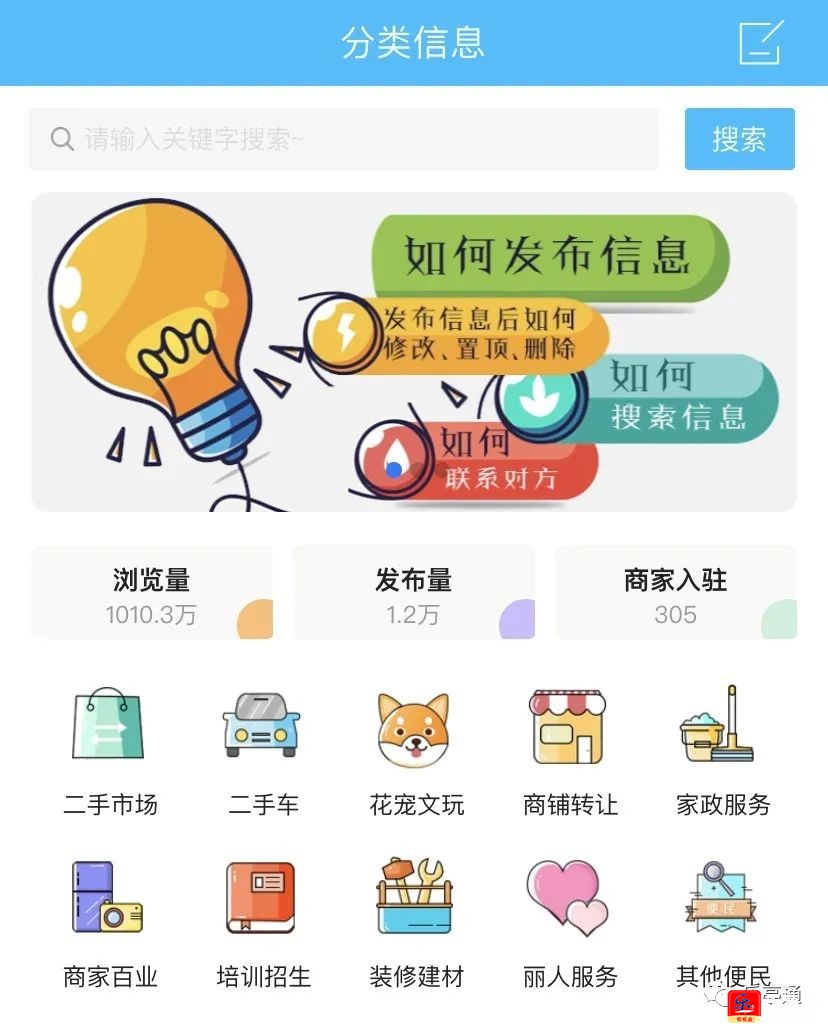
Task: Open the 丽人服务 category
Action: pos(569,920)
